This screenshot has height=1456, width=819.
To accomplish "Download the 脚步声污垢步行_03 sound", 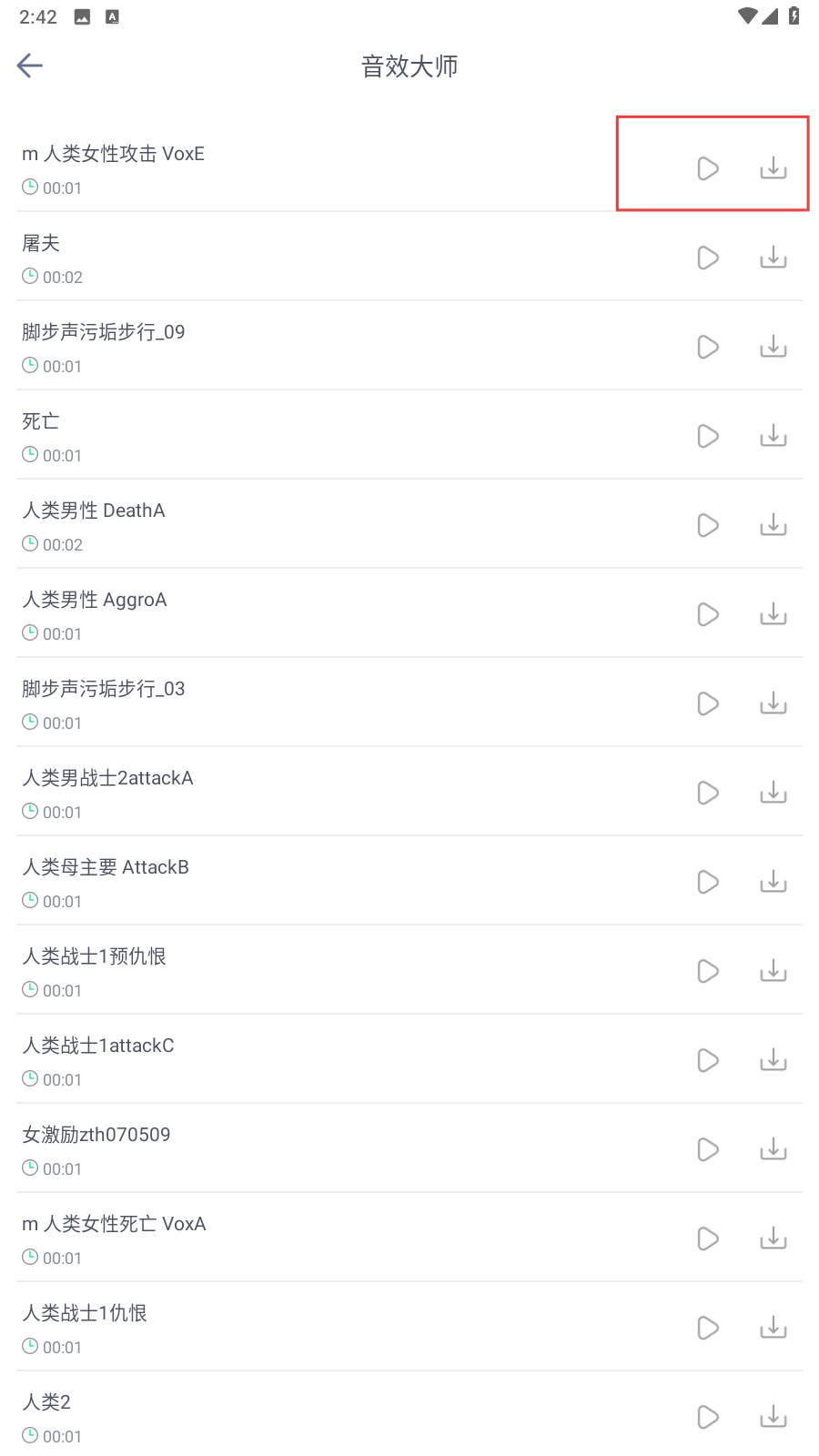I will point(773,703).
